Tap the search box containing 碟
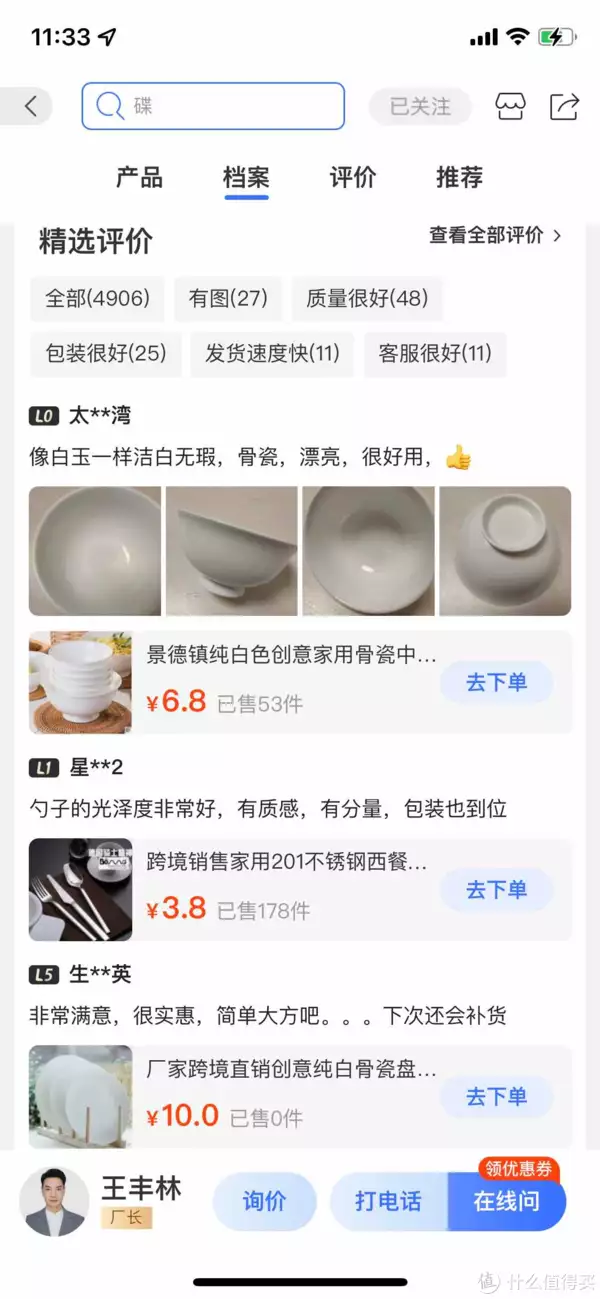600x1299 pixels. pos(213,106)
